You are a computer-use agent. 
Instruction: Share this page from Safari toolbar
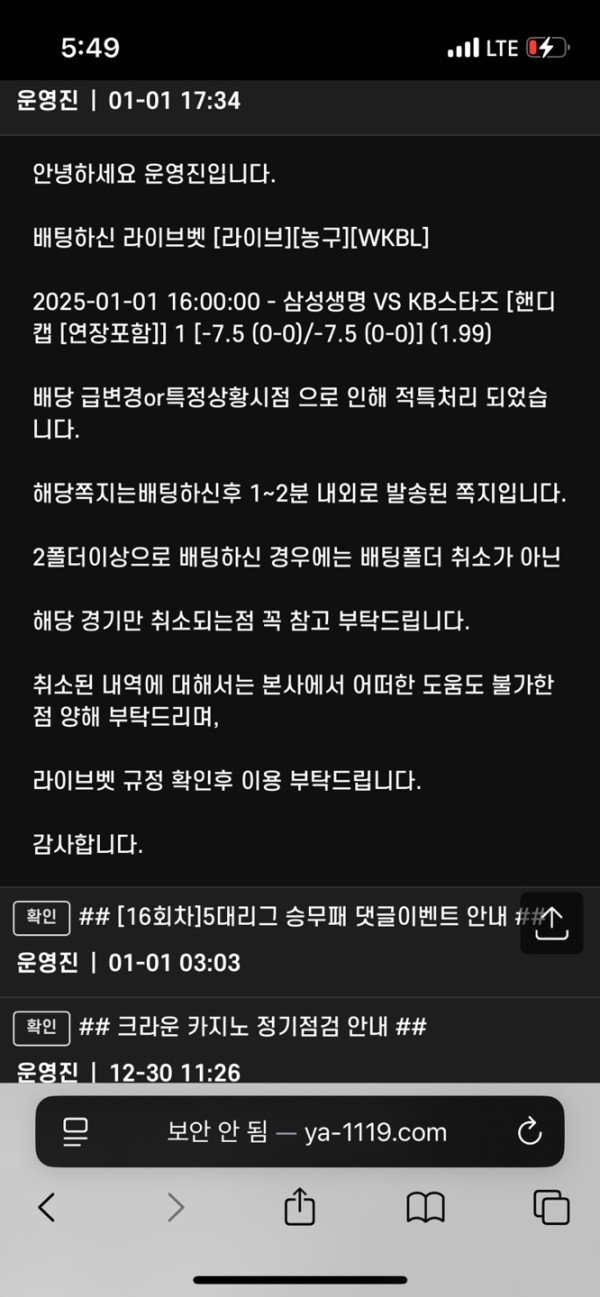point(299,1208)
